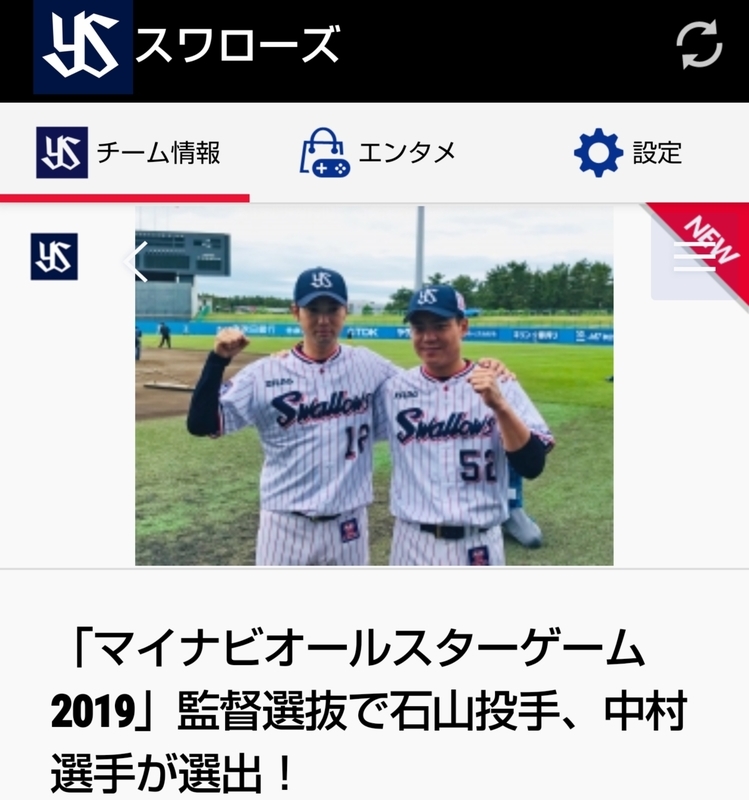The width and height of the screenshot is (749, 800).
Task: Refresh the page with the reload icon
Action: tap(699, 45)
